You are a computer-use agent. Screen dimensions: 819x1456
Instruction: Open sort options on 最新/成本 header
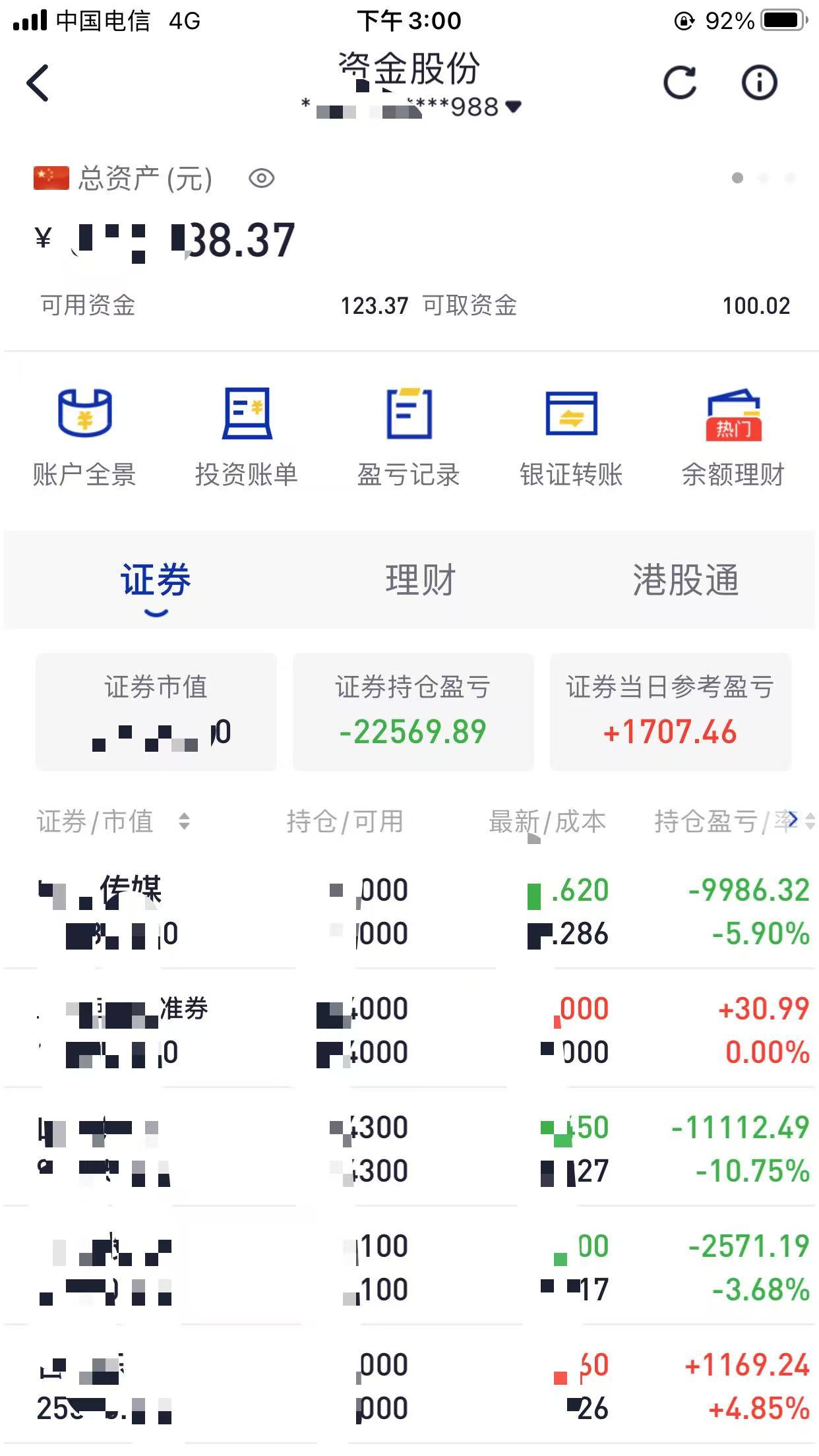pos(547,822)
